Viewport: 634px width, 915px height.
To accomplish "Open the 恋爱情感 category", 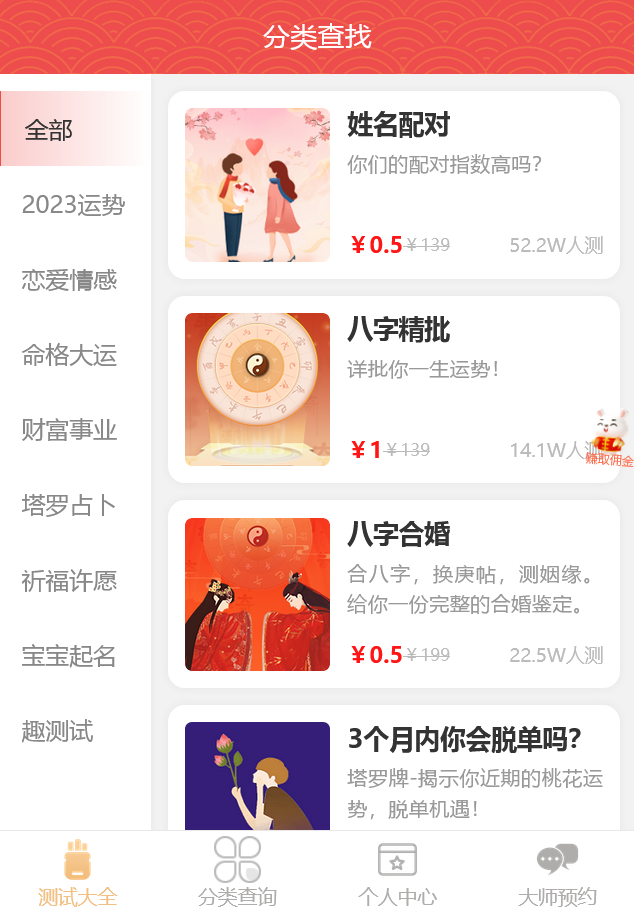I will tap(69, 280).
